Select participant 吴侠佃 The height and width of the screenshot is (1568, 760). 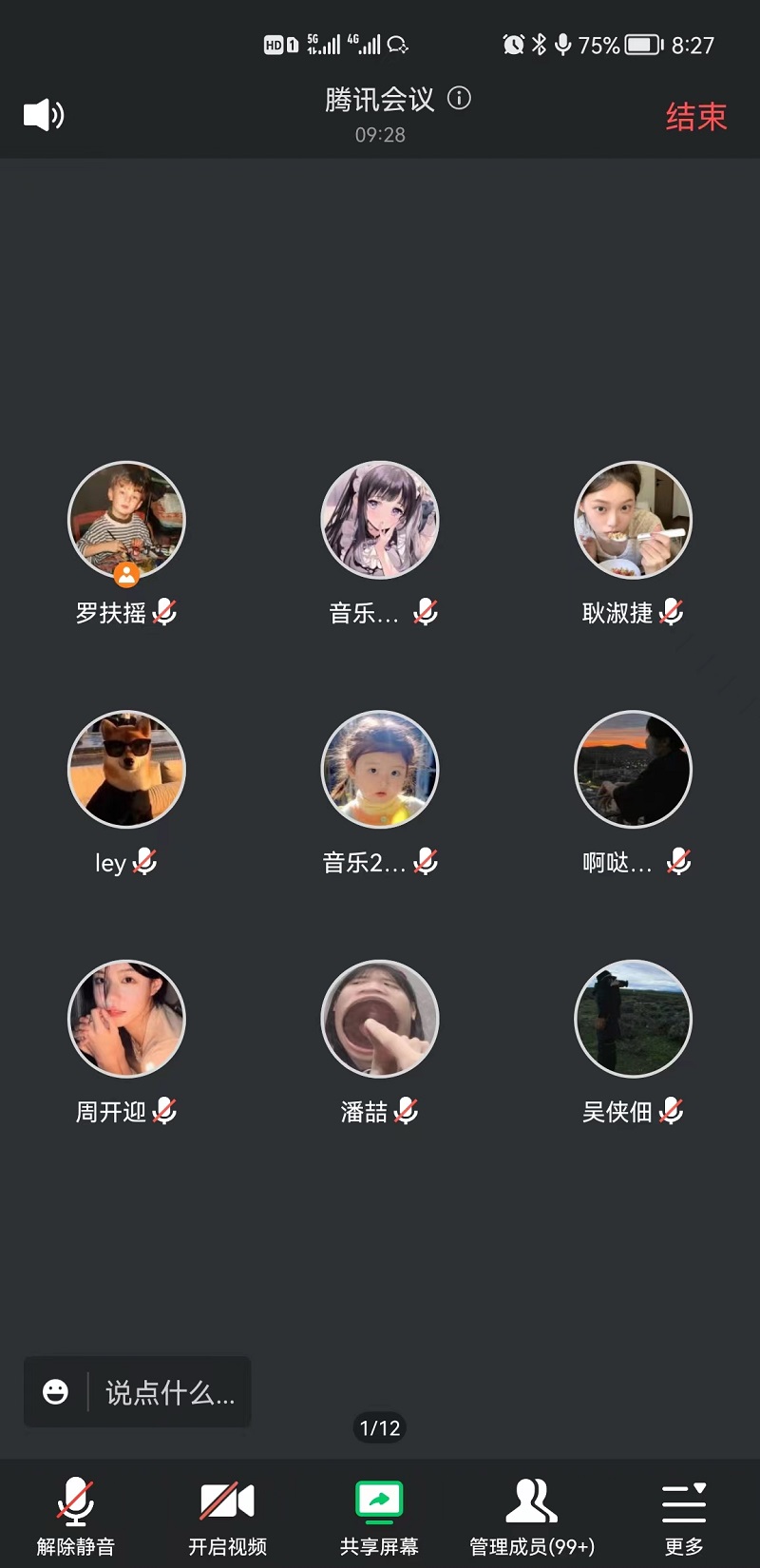coord(633,1019)
